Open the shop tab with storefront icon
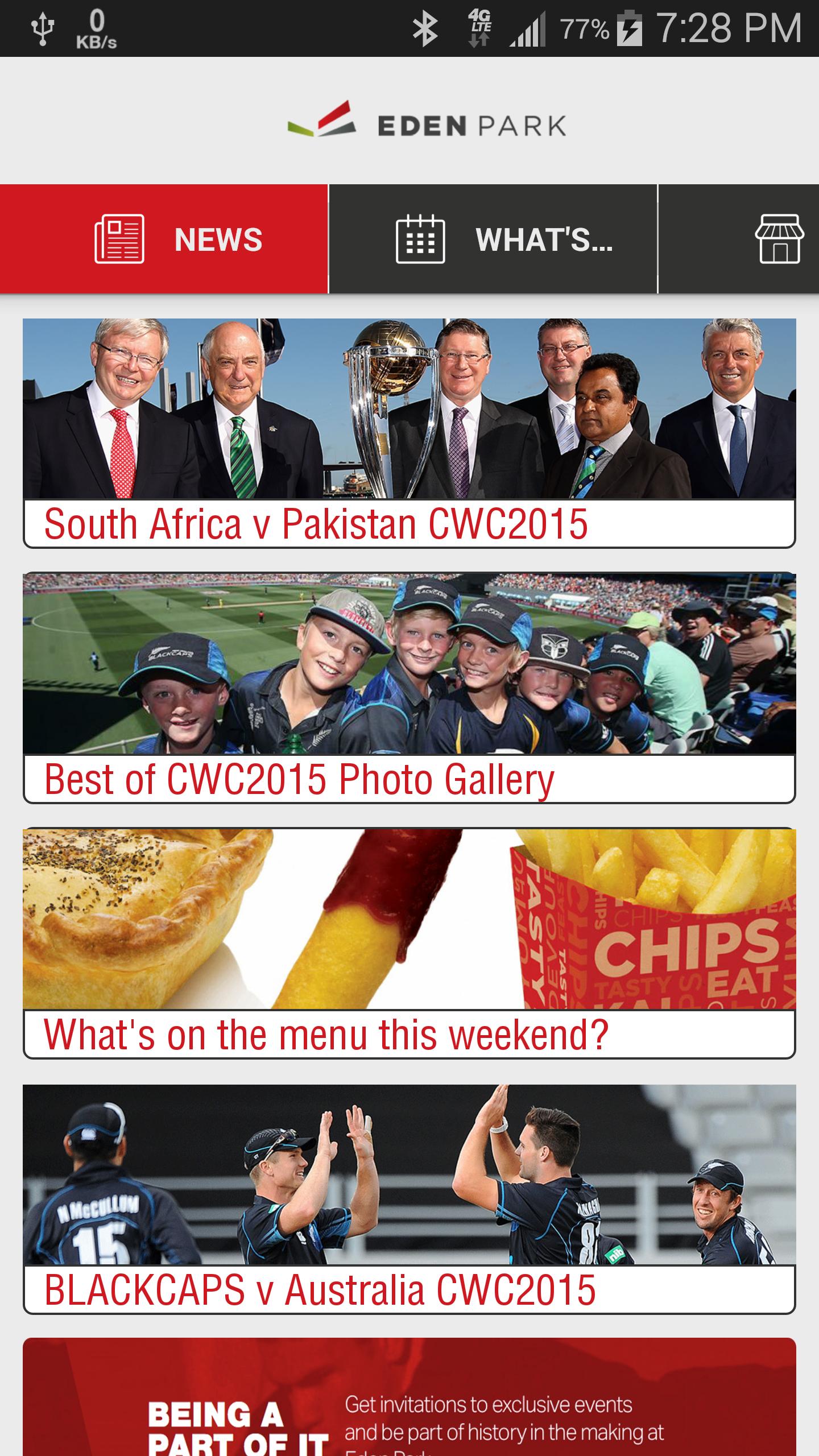 778,239
